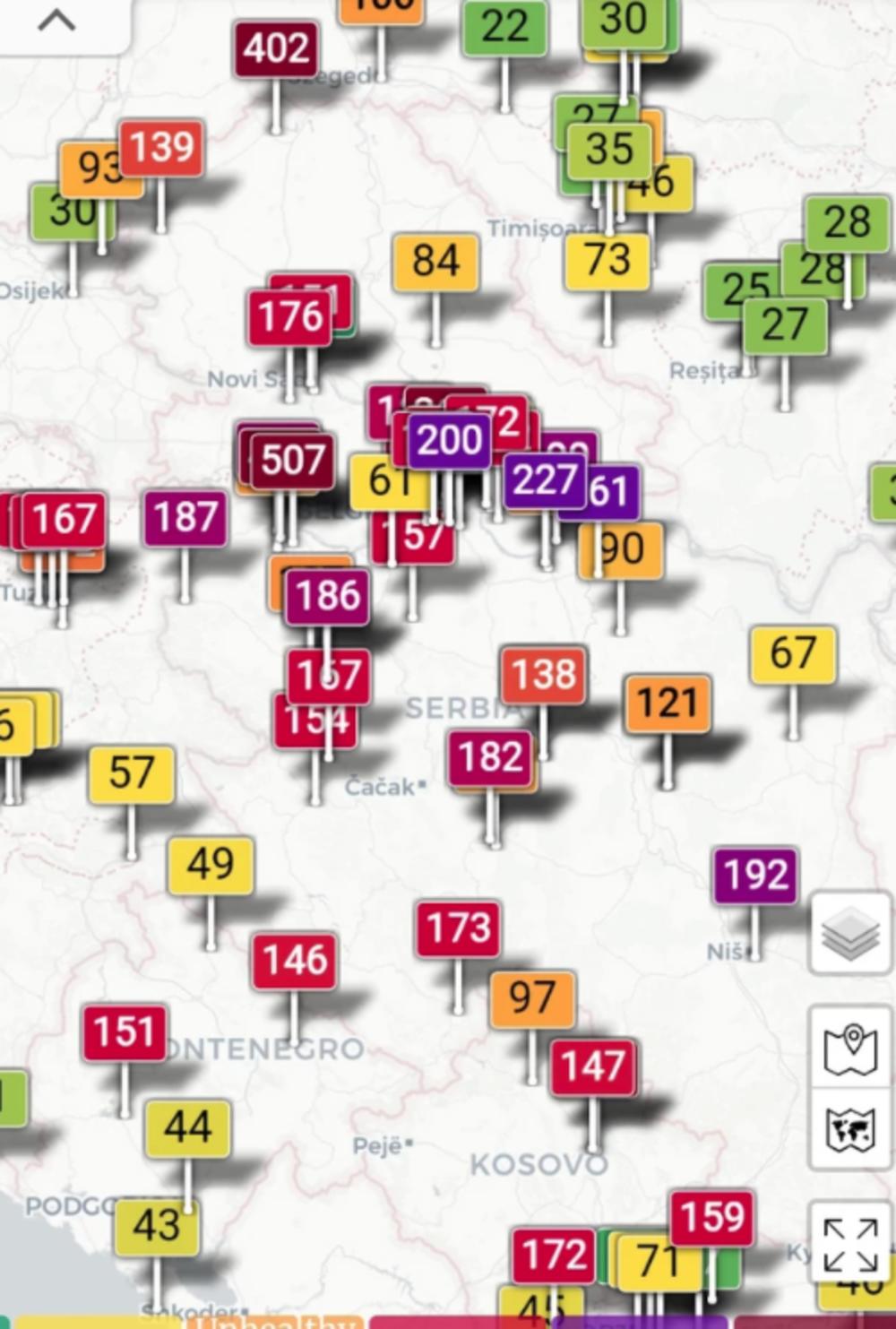
Task: Tap the 173 station marker
Action: tap(458, 928)
